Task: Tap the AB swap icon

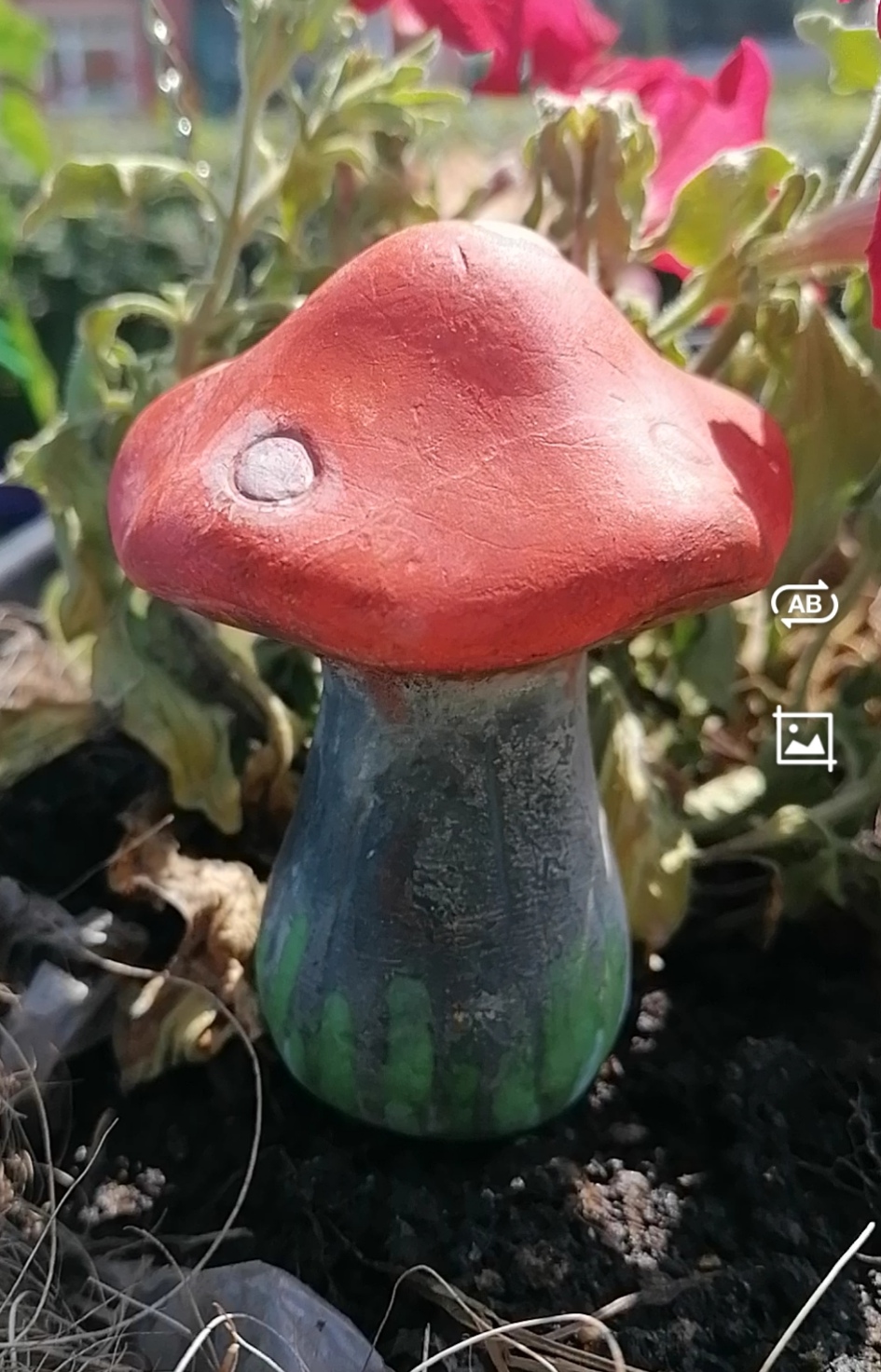Action: pos(804,604)
